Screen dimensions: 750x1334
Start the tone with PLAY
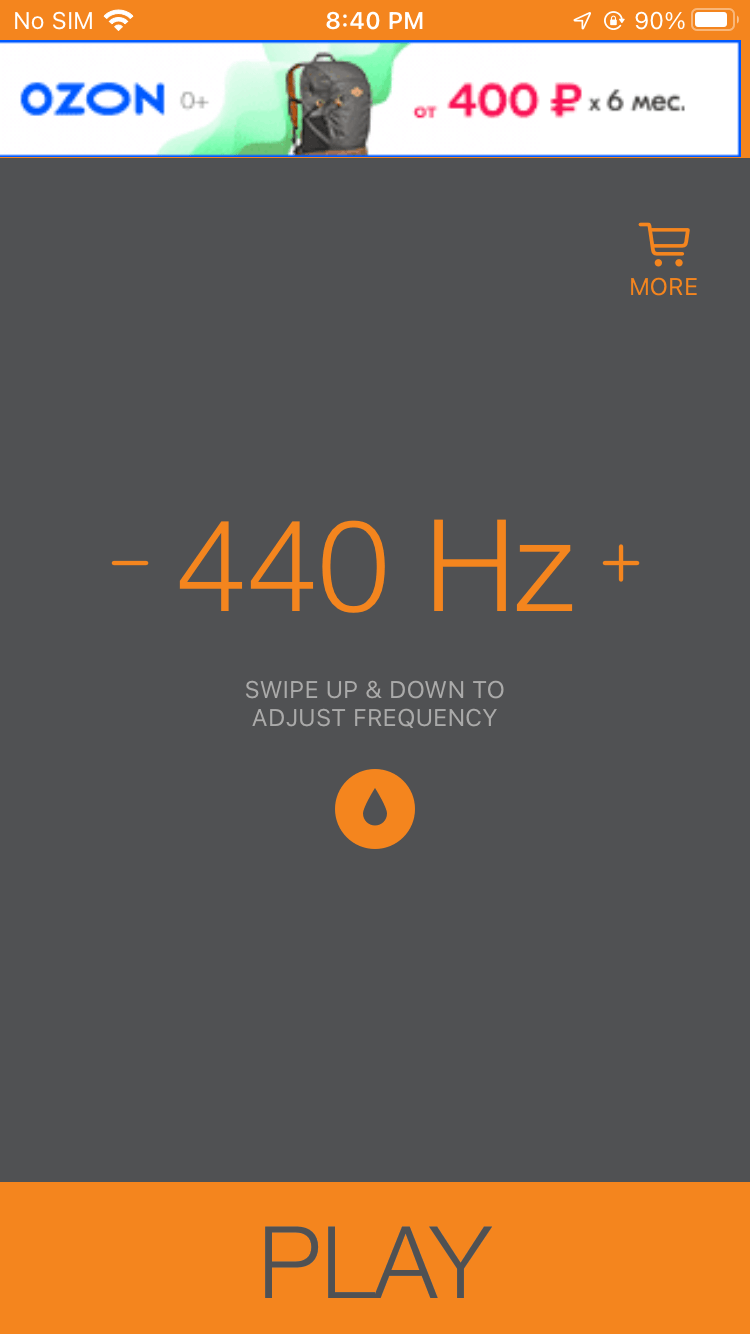pos(375,1259)
